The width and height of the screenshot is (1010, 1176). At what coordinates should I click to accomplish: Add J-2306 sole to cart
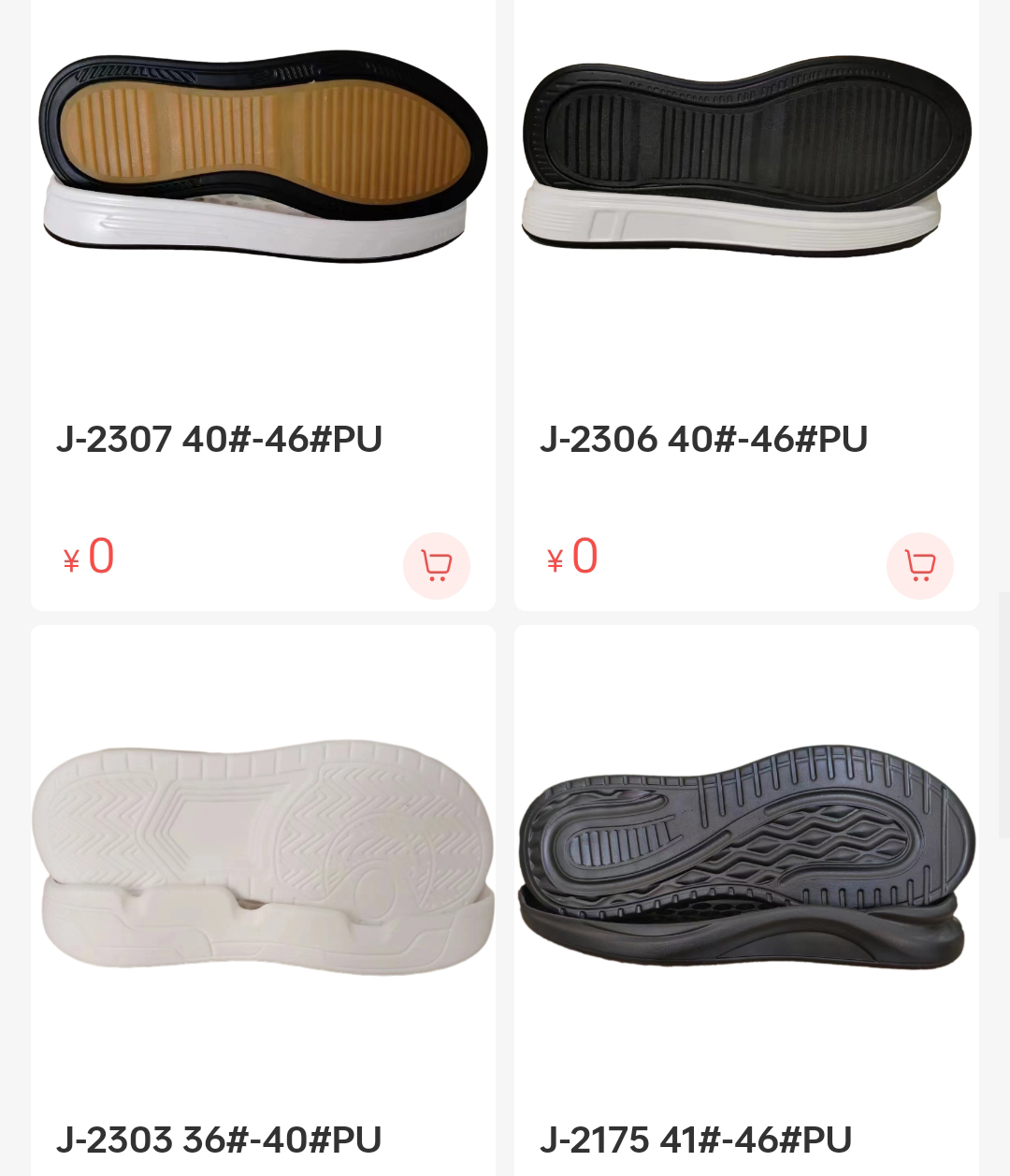[919, 565]
